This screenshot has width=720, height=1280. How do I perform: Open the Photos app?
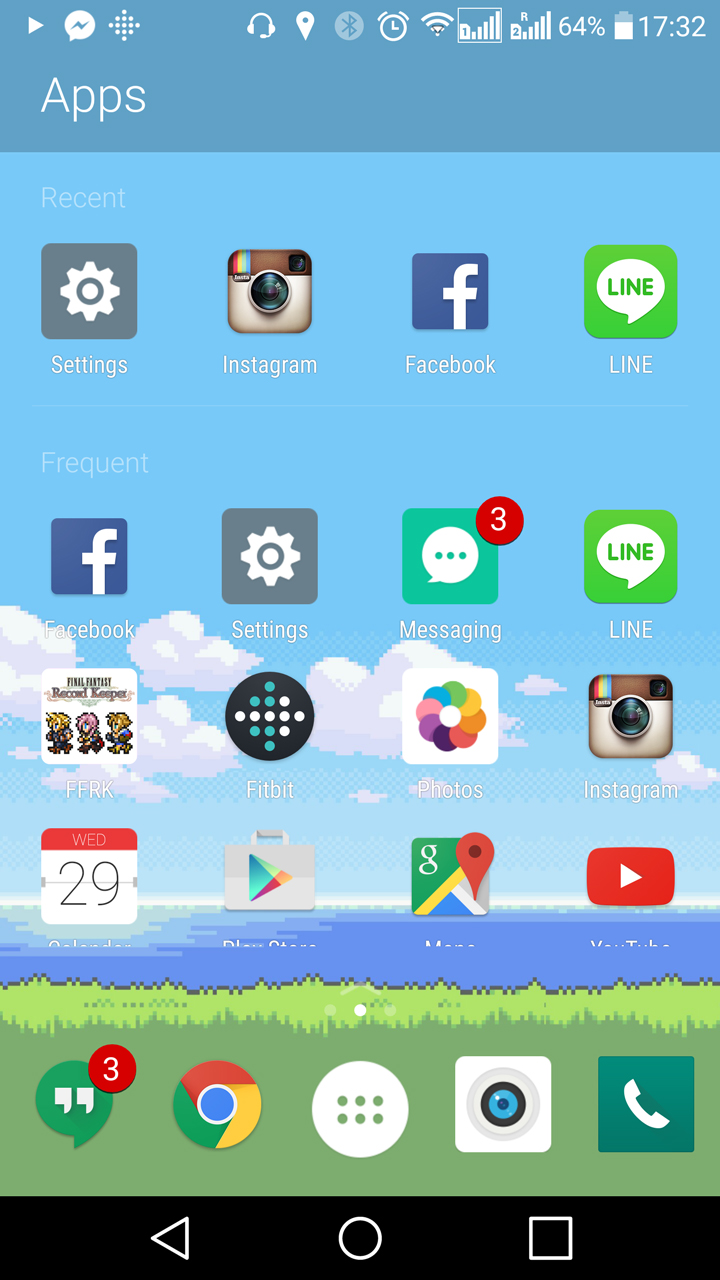450,716
